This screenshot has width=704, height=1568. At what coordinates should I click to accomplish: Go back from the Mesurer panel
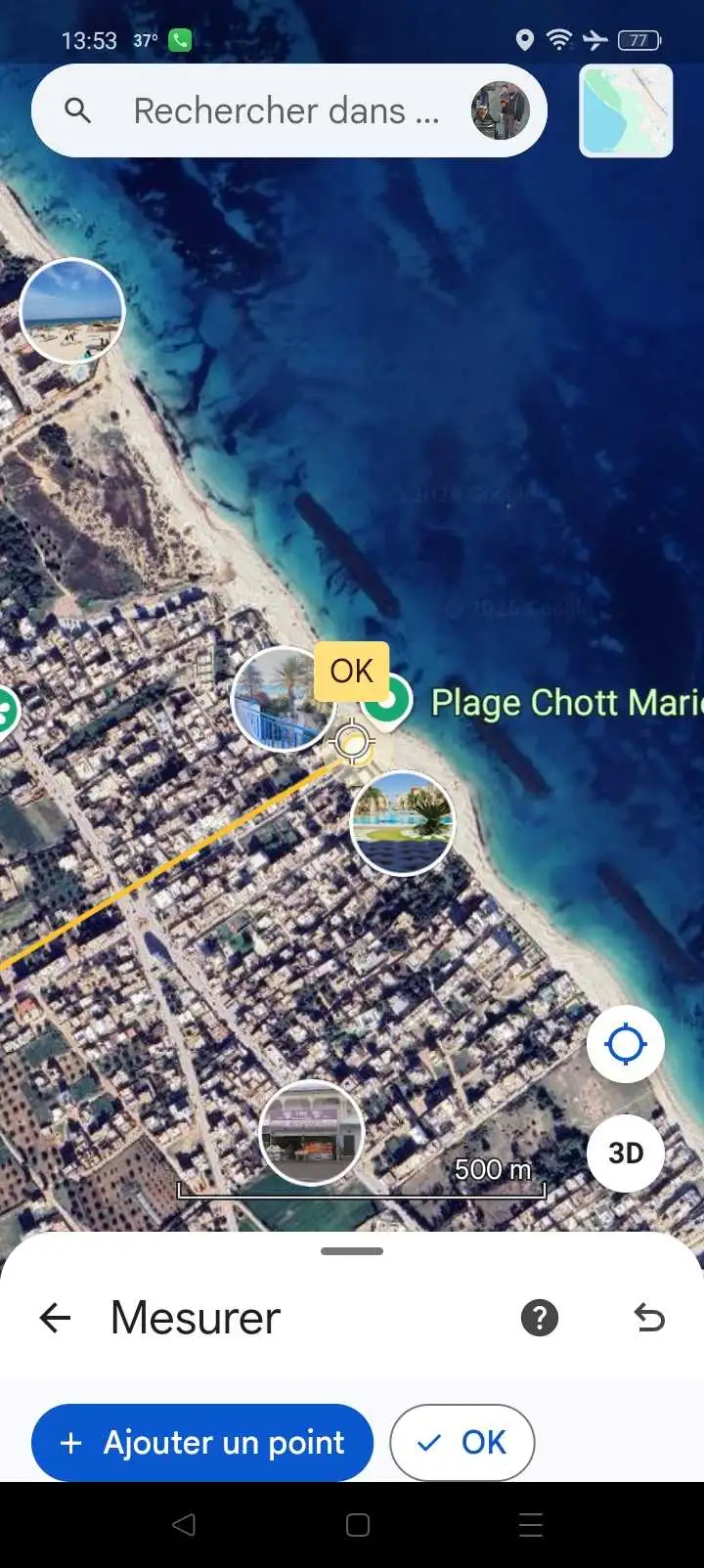pyautogui.click(x=56, y=1318)
